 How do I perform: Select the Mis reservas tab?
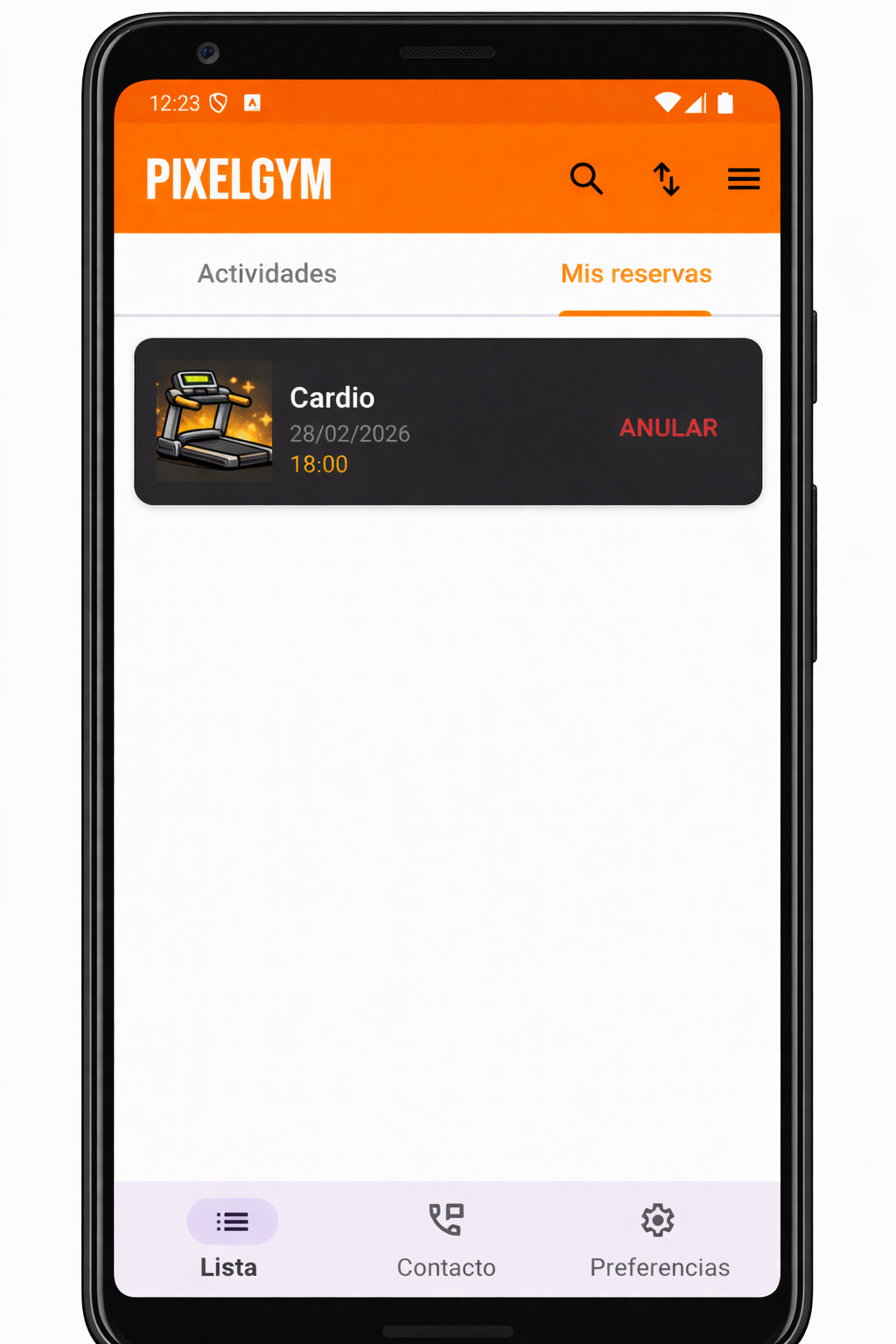pos(636,274)
